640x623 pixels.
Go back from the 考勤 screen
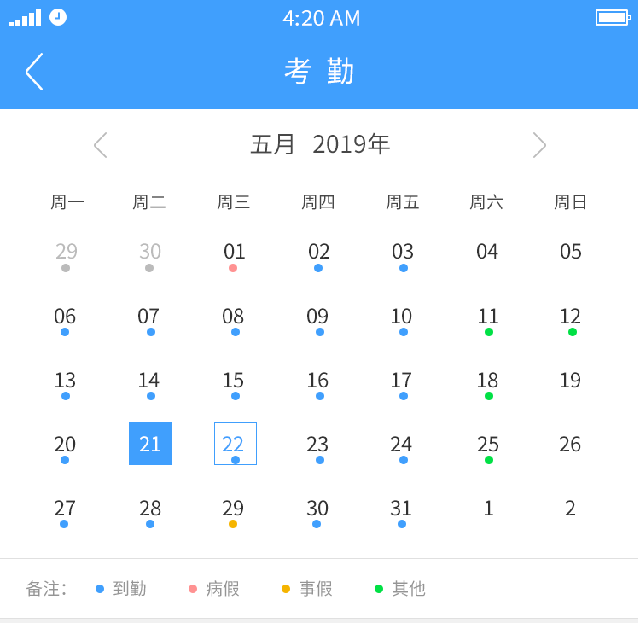pyautogui.click(x=35, y=71)
